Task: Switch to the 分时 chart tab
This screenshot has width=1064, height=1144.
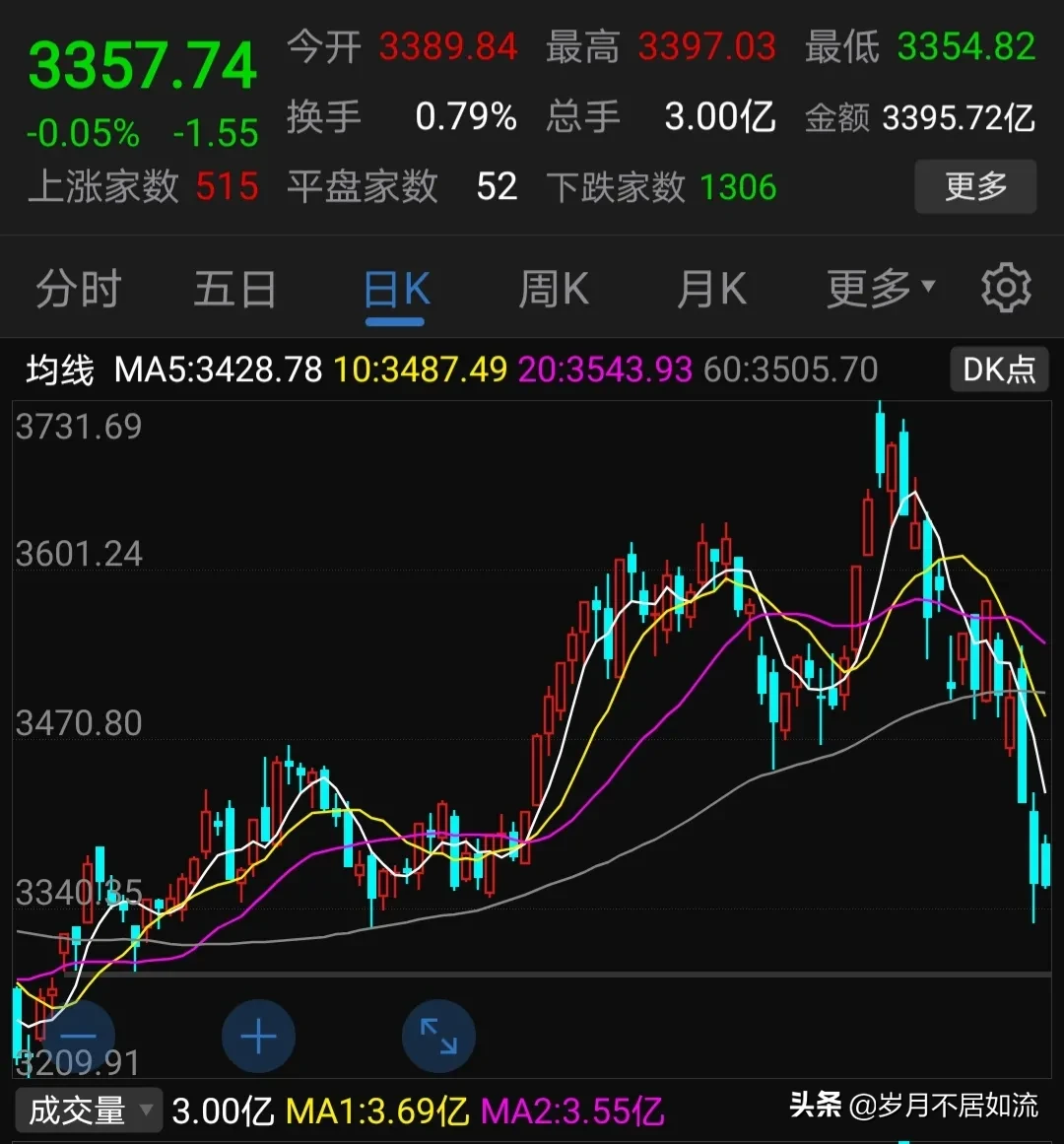Action: click(x=79, y=290)
